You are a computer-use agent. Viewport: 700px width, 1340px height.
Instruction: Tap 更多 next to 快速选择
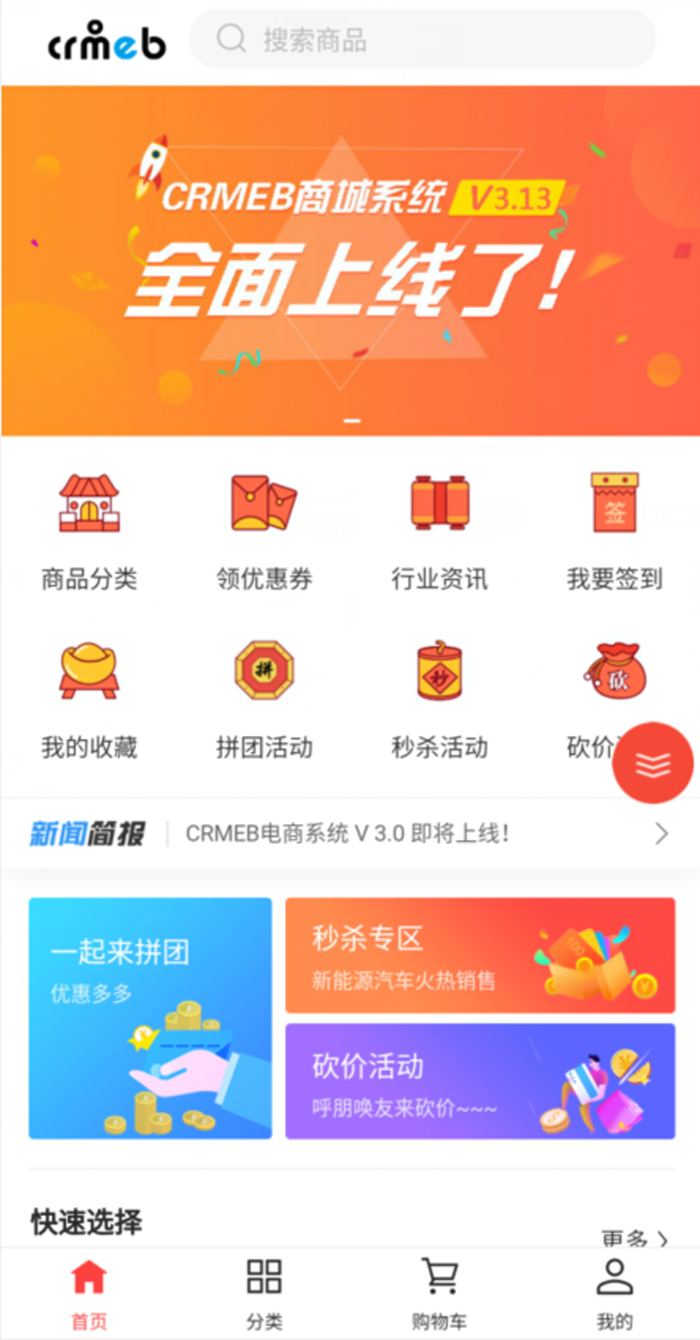tap(634, 1238)
